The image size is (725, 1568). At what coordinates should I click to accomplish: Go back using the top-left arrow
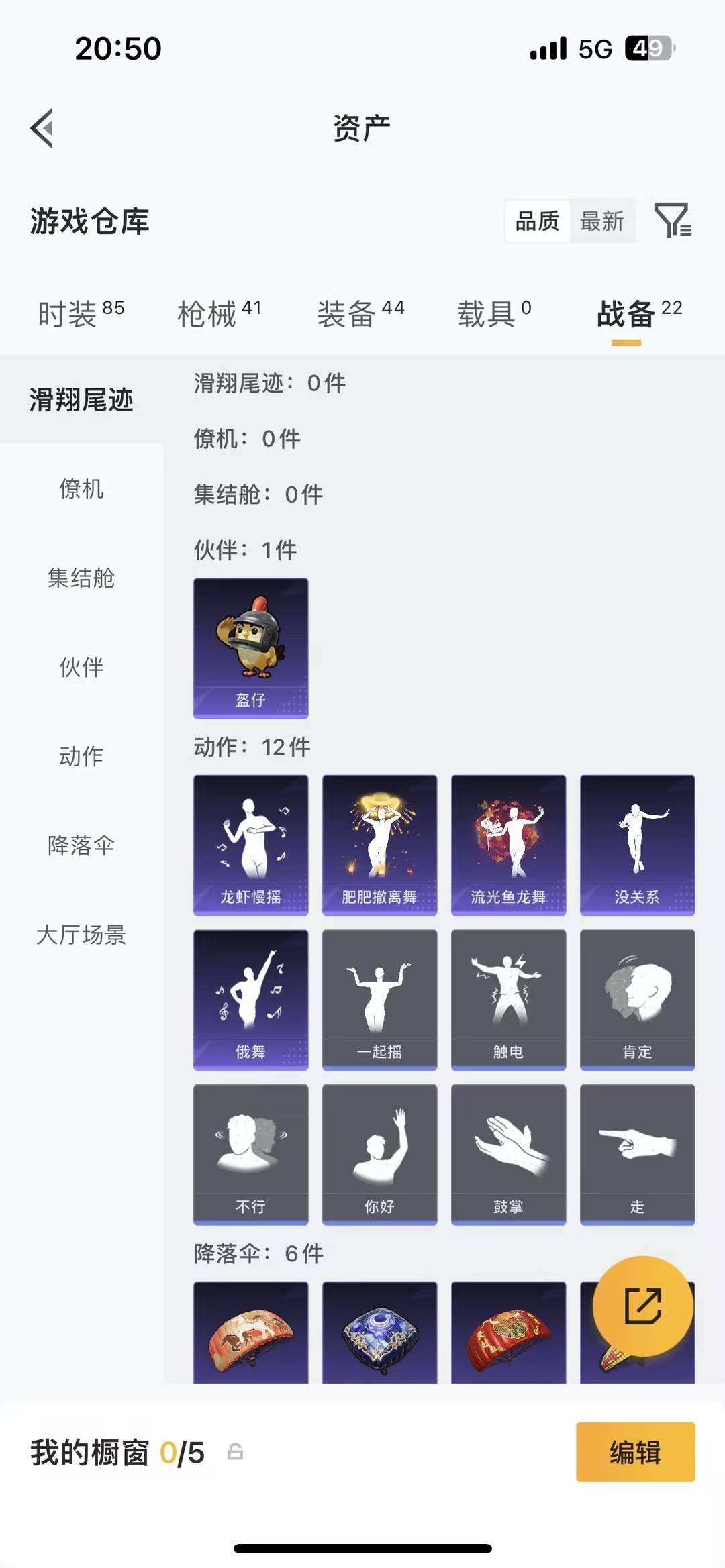(x=42, y=128)
